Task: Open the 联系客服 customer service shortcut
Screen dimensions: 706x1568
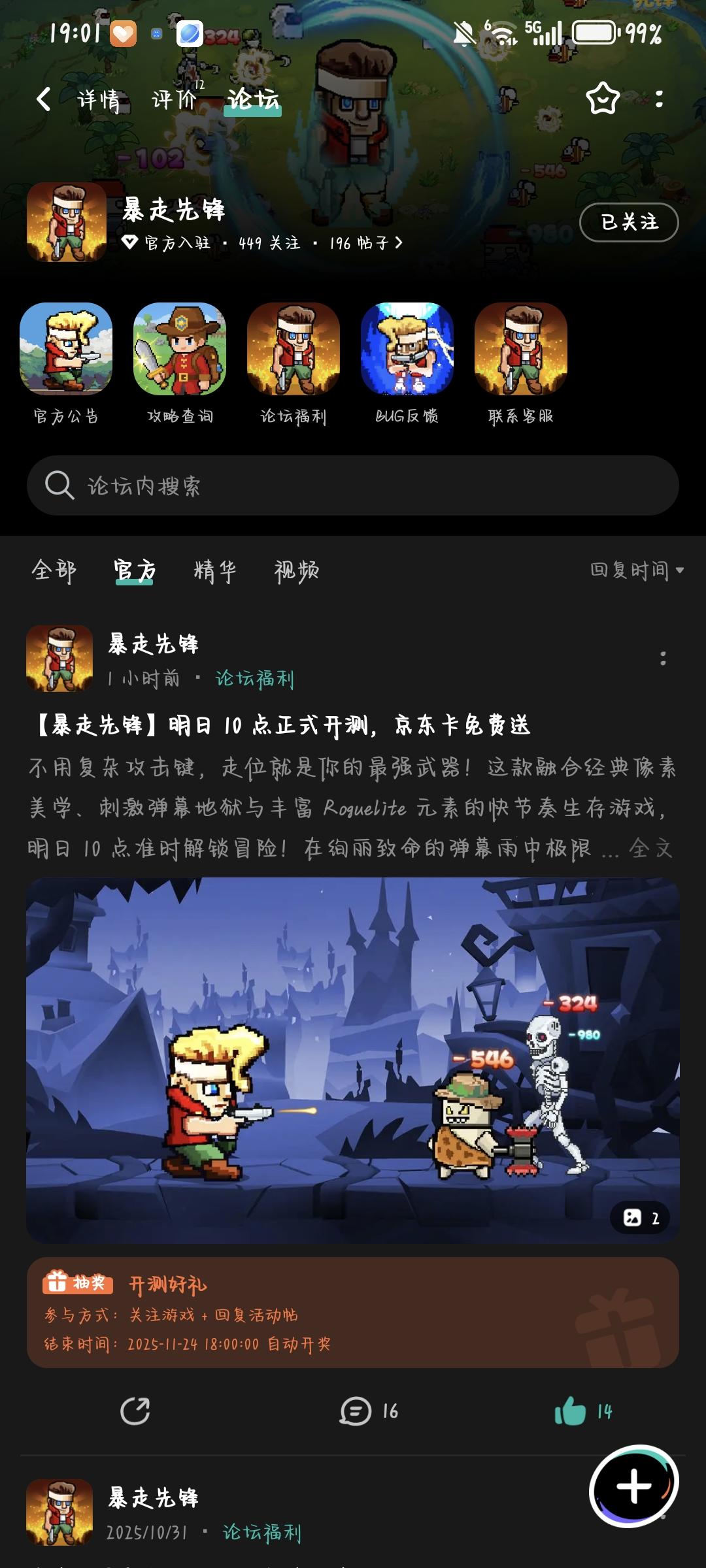Action: point(519,350)
